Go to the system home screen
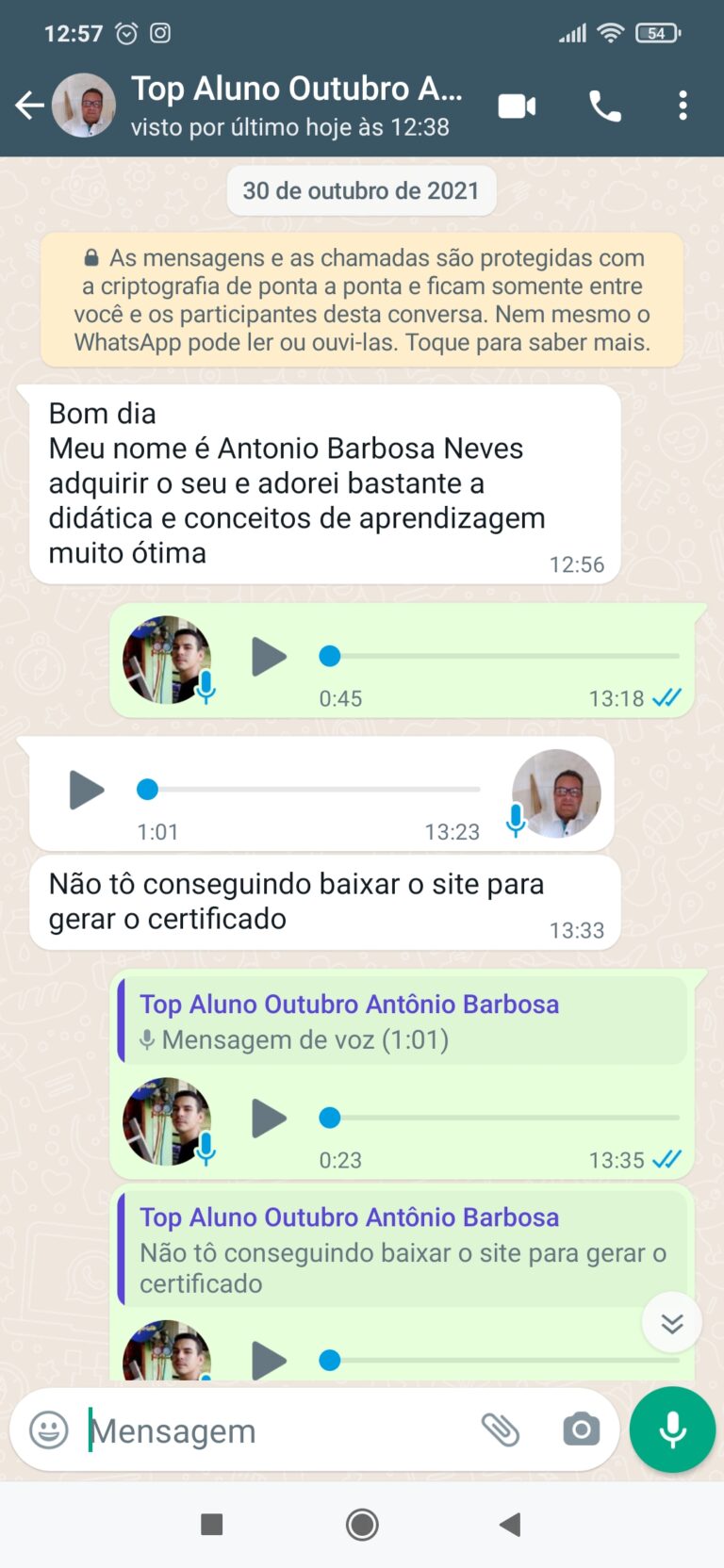This screenshot has width=724, height=1568. (362, 1524)
